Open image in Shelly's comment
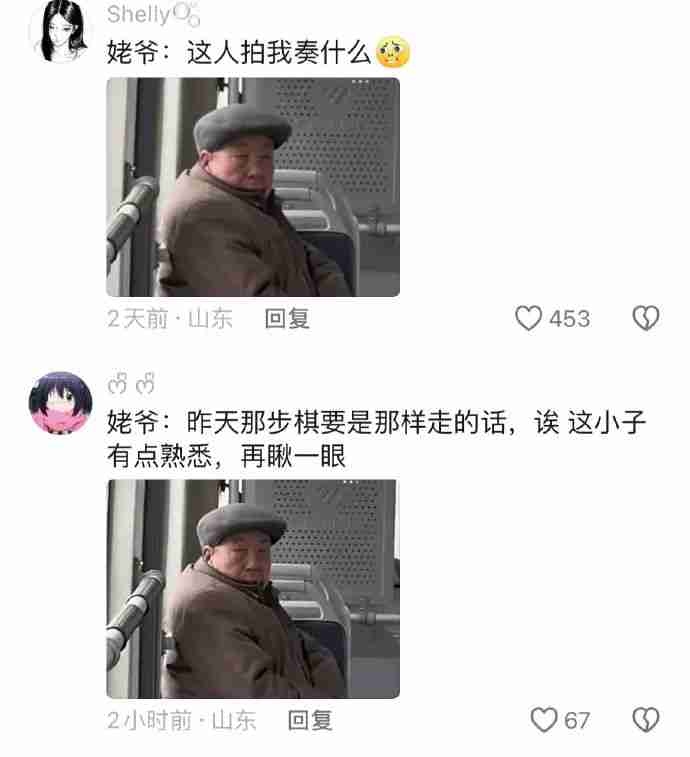 (x=253, y=187)
